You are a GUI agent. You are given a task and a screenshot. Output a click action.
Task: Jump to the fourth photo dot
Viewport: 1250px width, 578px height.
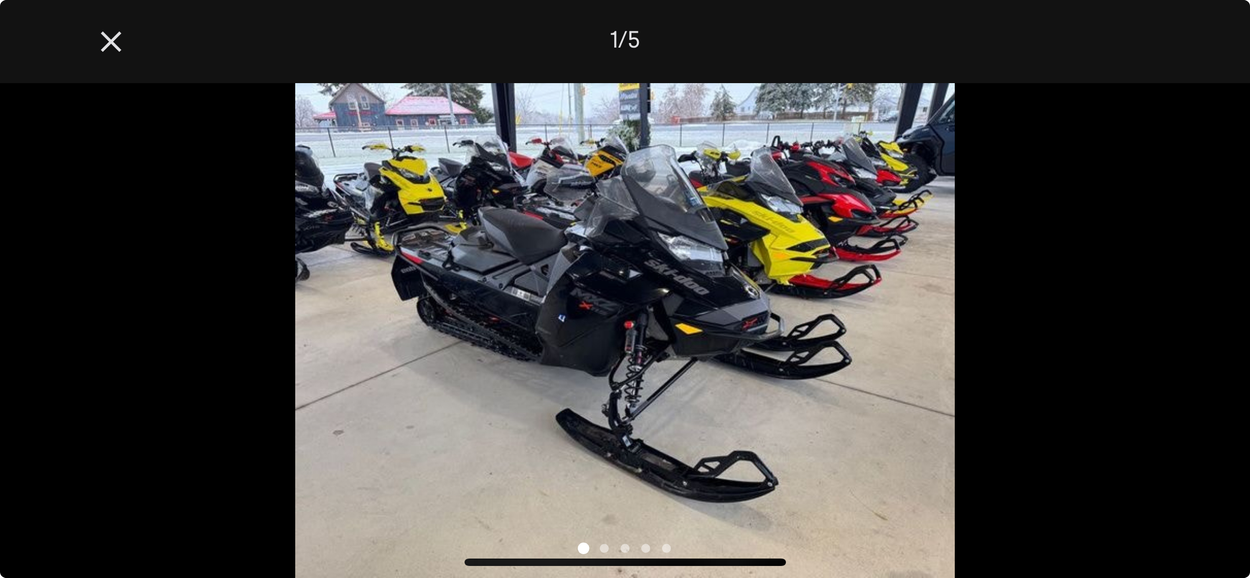pos(645,548)
